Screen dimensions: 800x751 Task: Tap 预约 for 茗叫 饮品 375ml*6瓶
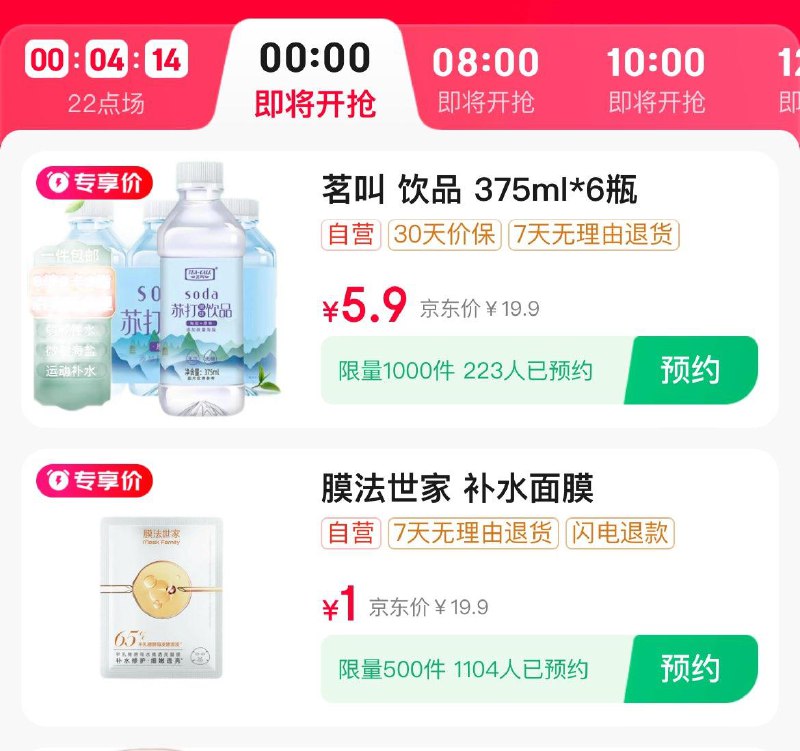(690, 370)
